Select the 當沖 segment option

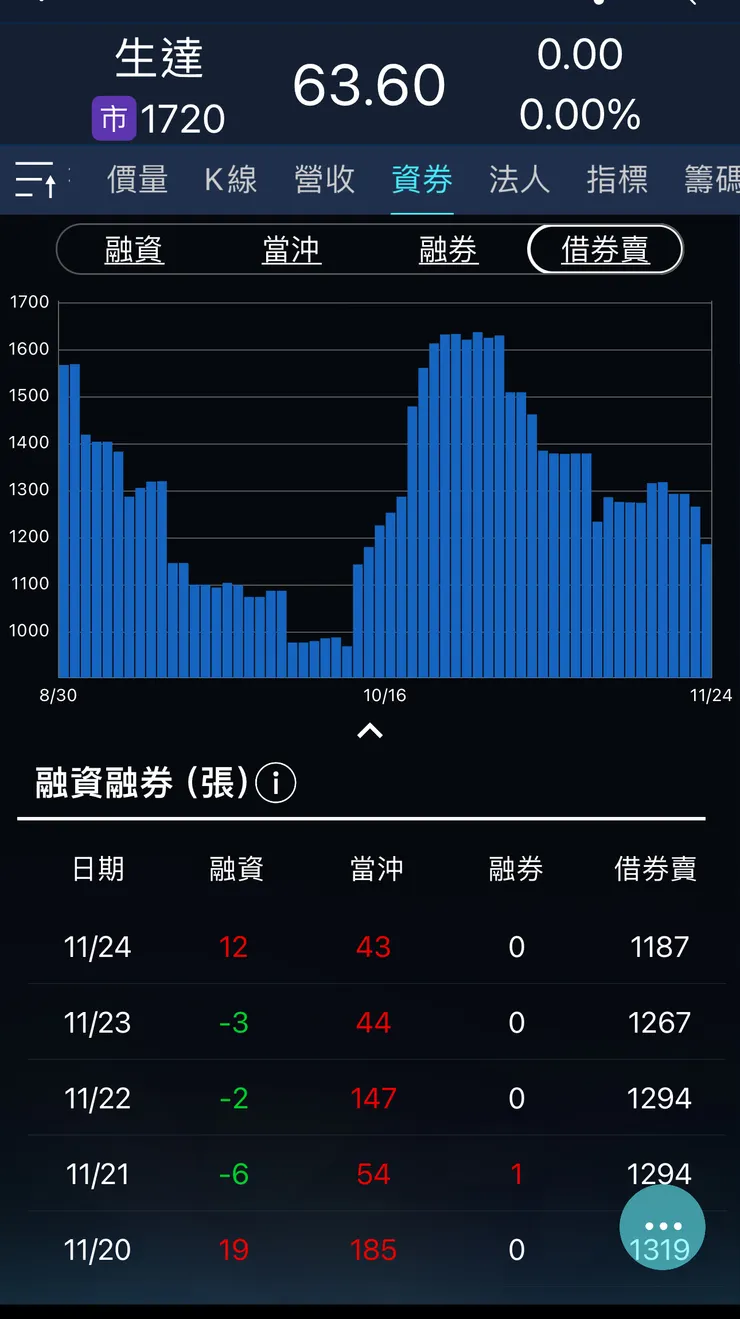[291, 250]
